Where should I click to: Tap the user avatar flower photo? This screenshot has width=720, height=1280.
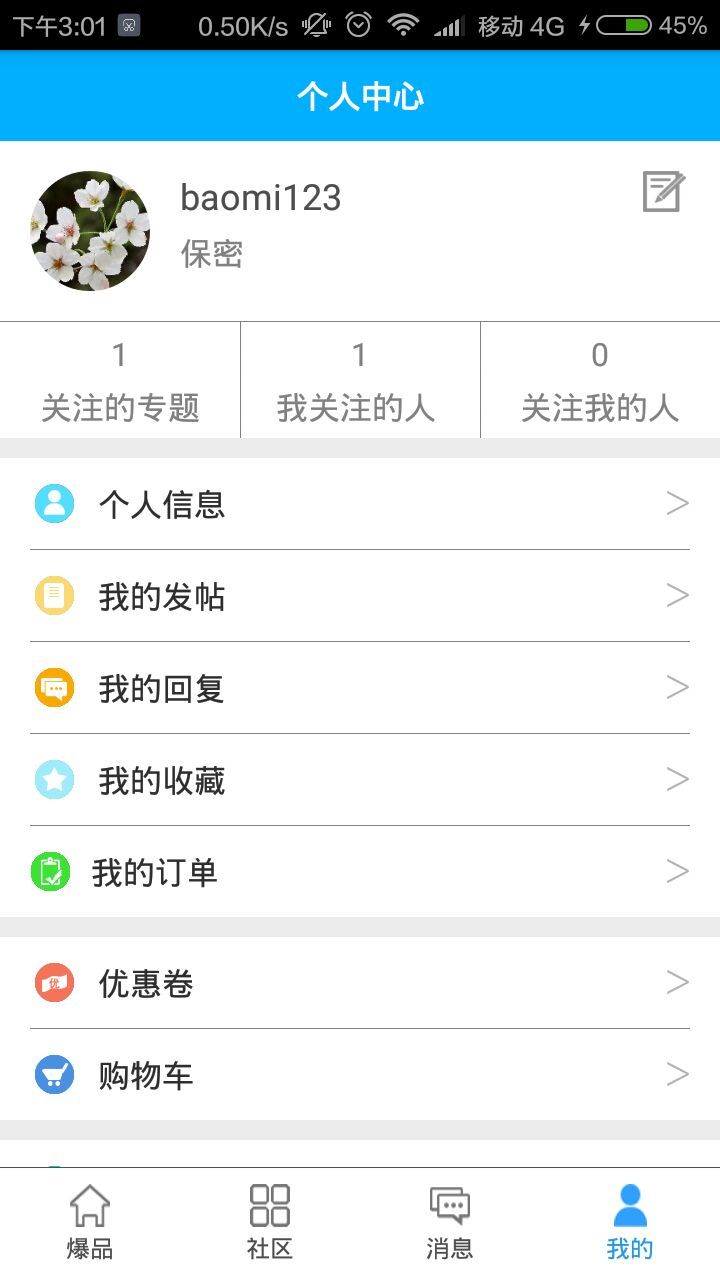coord(90,230)
